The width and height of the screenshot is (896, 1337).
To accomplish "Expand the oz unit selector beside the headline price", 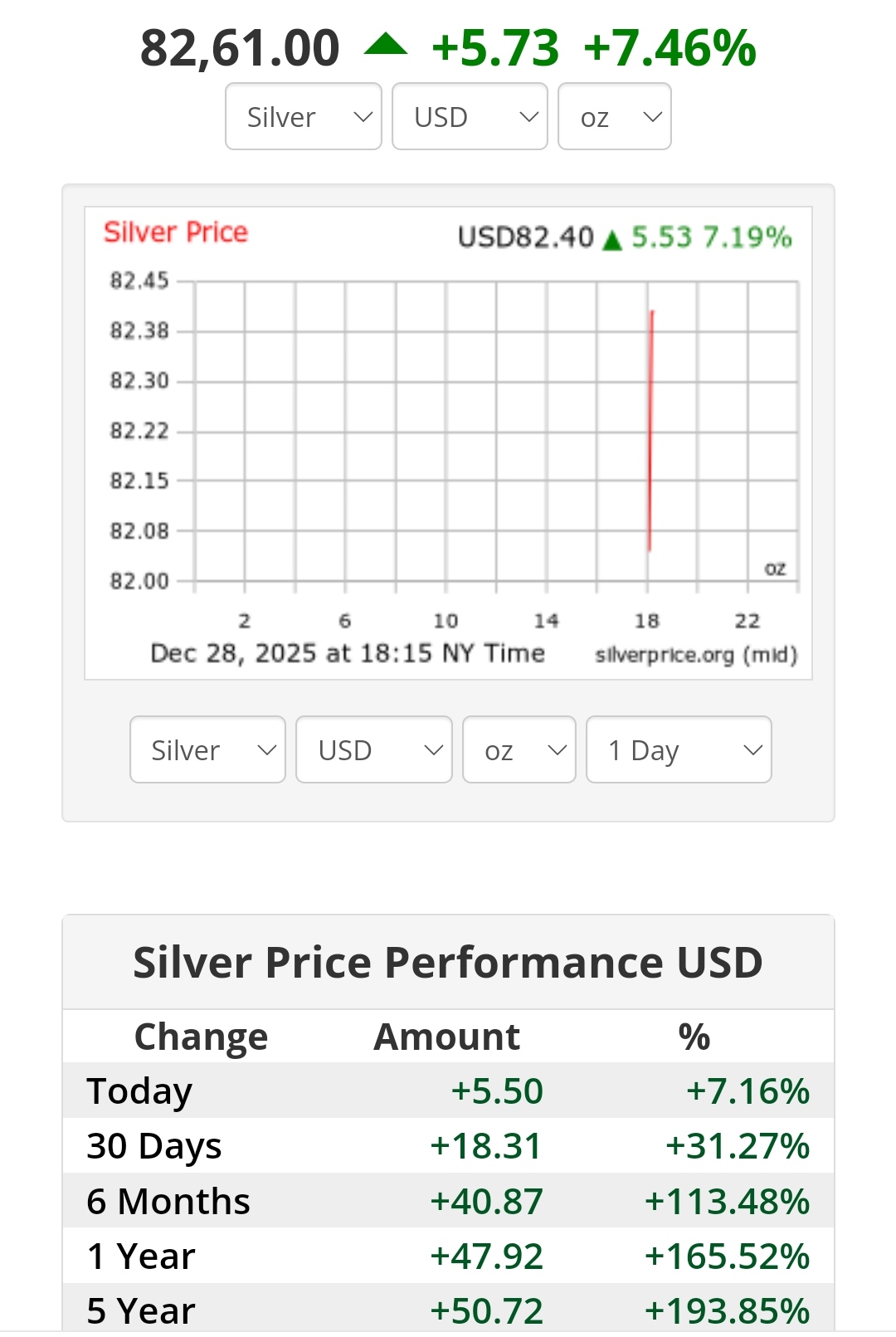I will coord(614,117).
